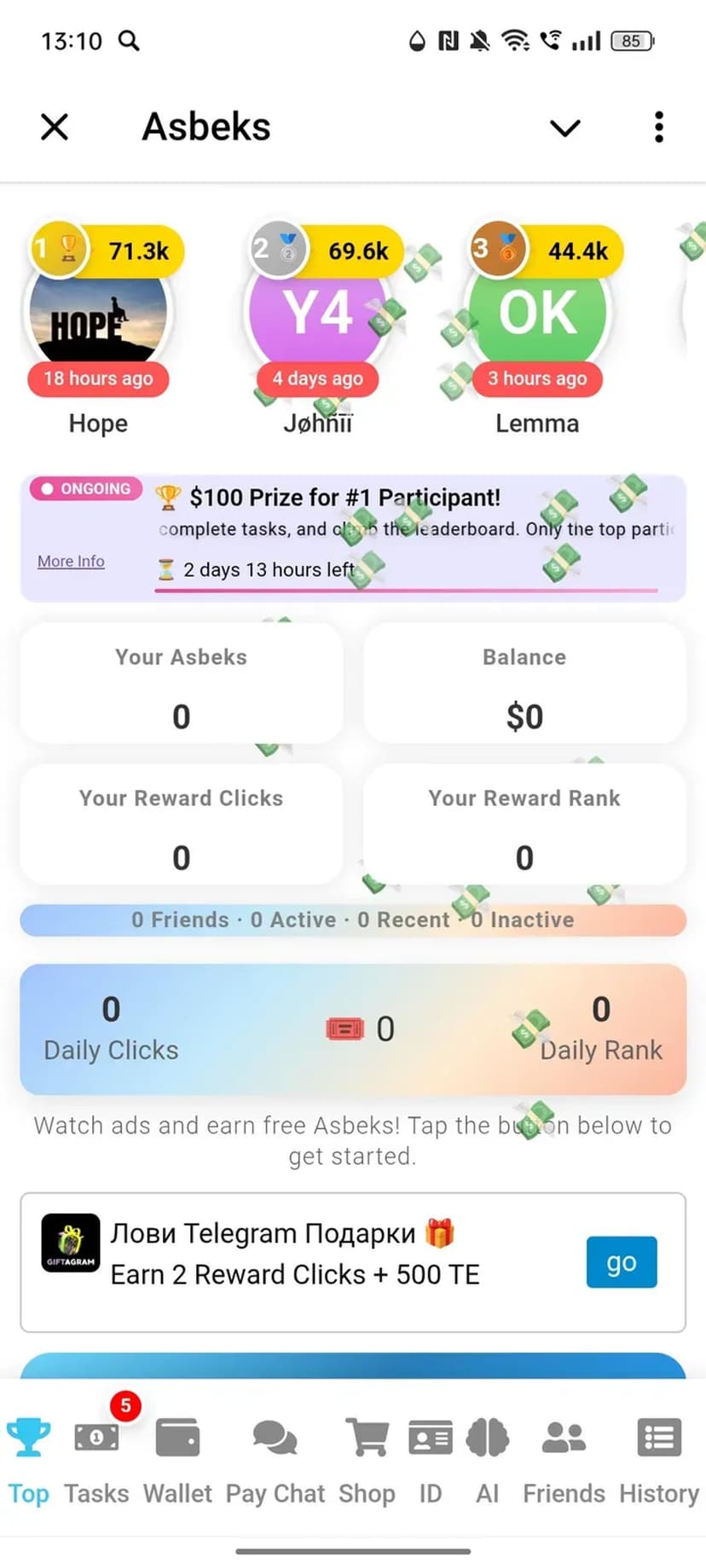Open the Shop tab
This screenshot has height=1568, width=706.
pos(367,1457)
